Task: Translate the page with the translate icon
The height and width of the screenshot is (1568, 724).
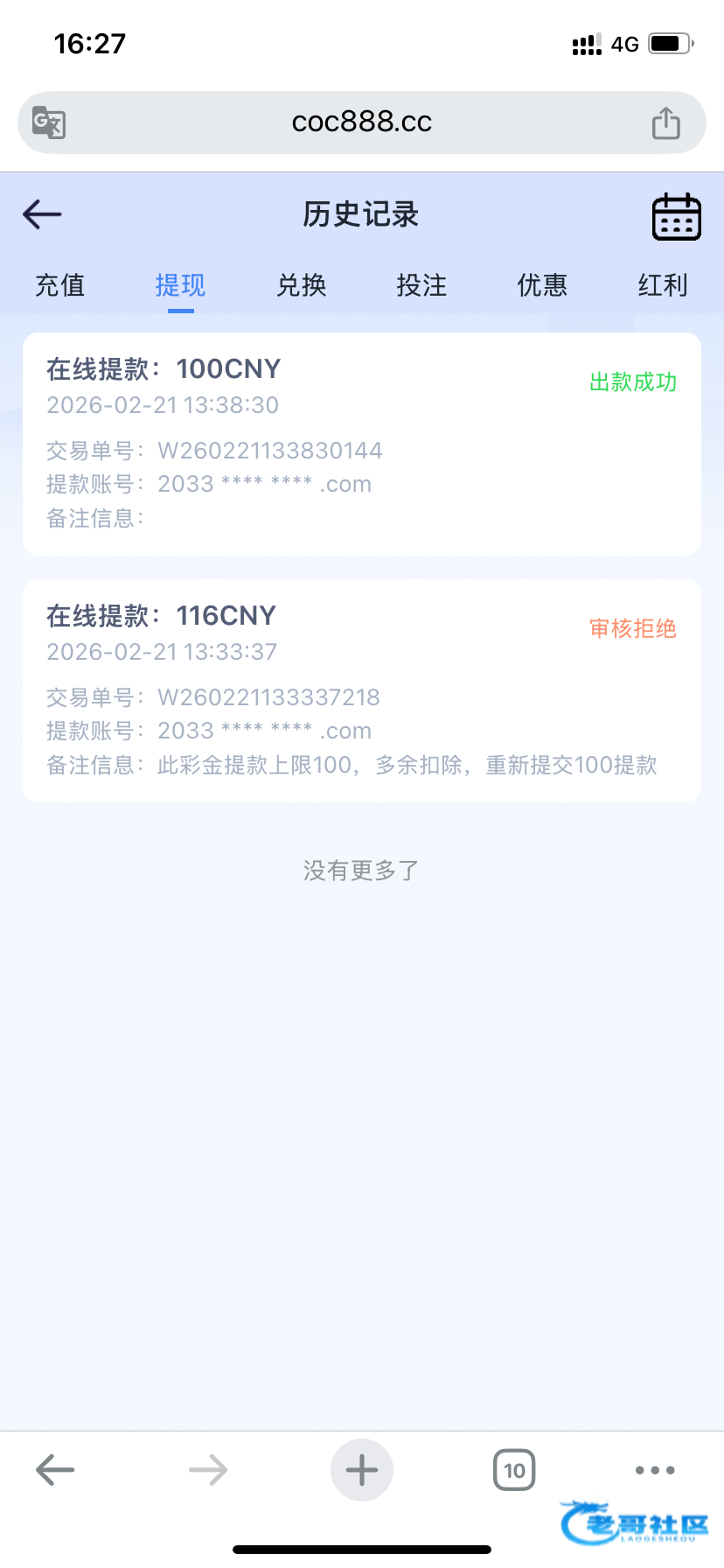Action: [49, 122]
